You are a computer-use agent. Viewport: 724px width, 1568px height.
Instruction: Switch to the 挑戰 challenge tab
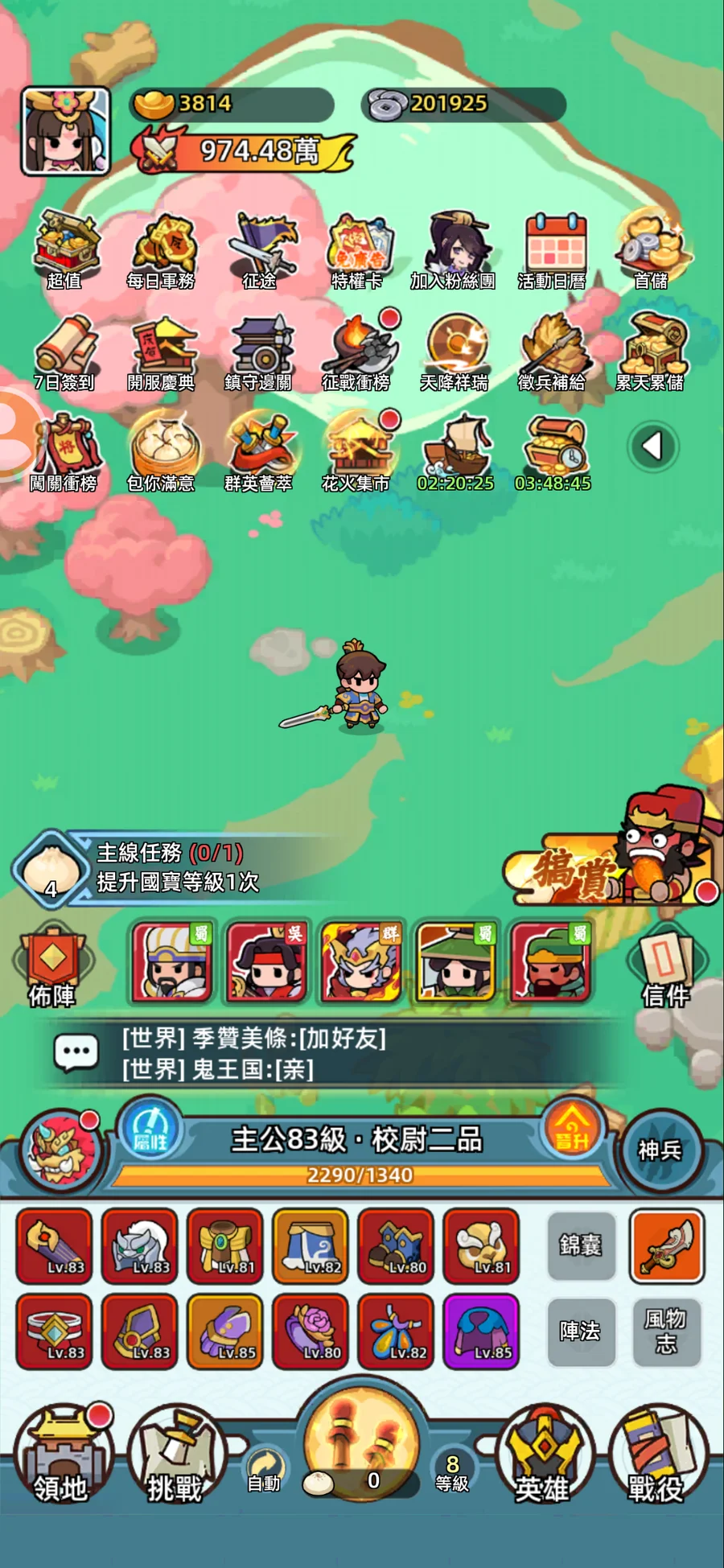click(175, 1458)
